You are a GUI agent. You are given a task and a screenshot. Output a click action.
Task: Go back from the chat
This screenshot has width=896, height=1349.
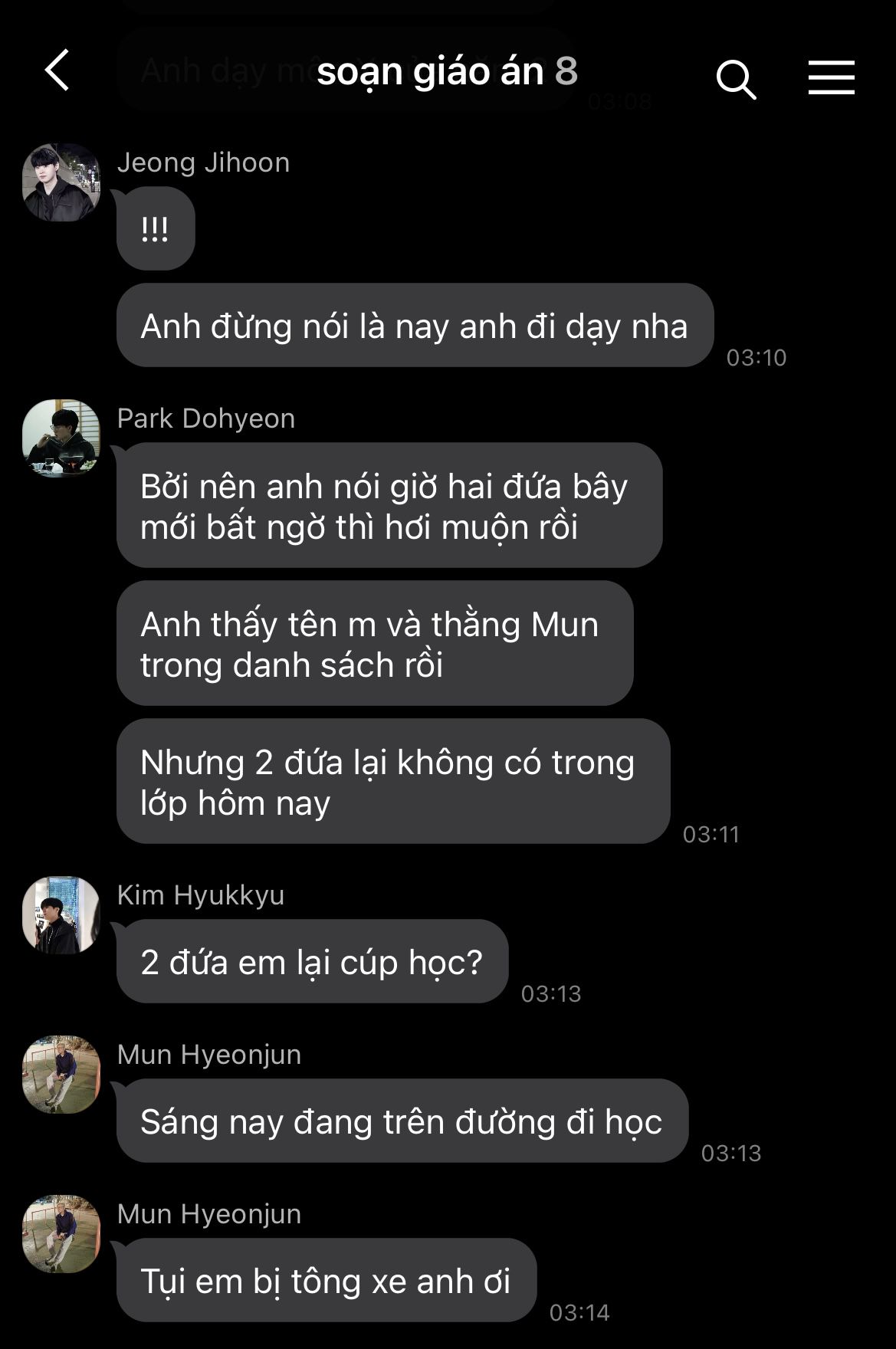click(57, 71)
